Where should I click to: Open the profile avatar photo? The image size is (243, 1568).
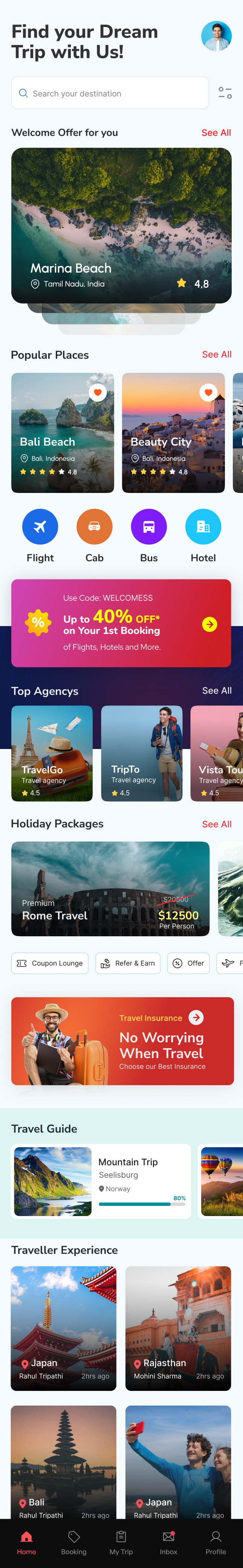[216, 36]
